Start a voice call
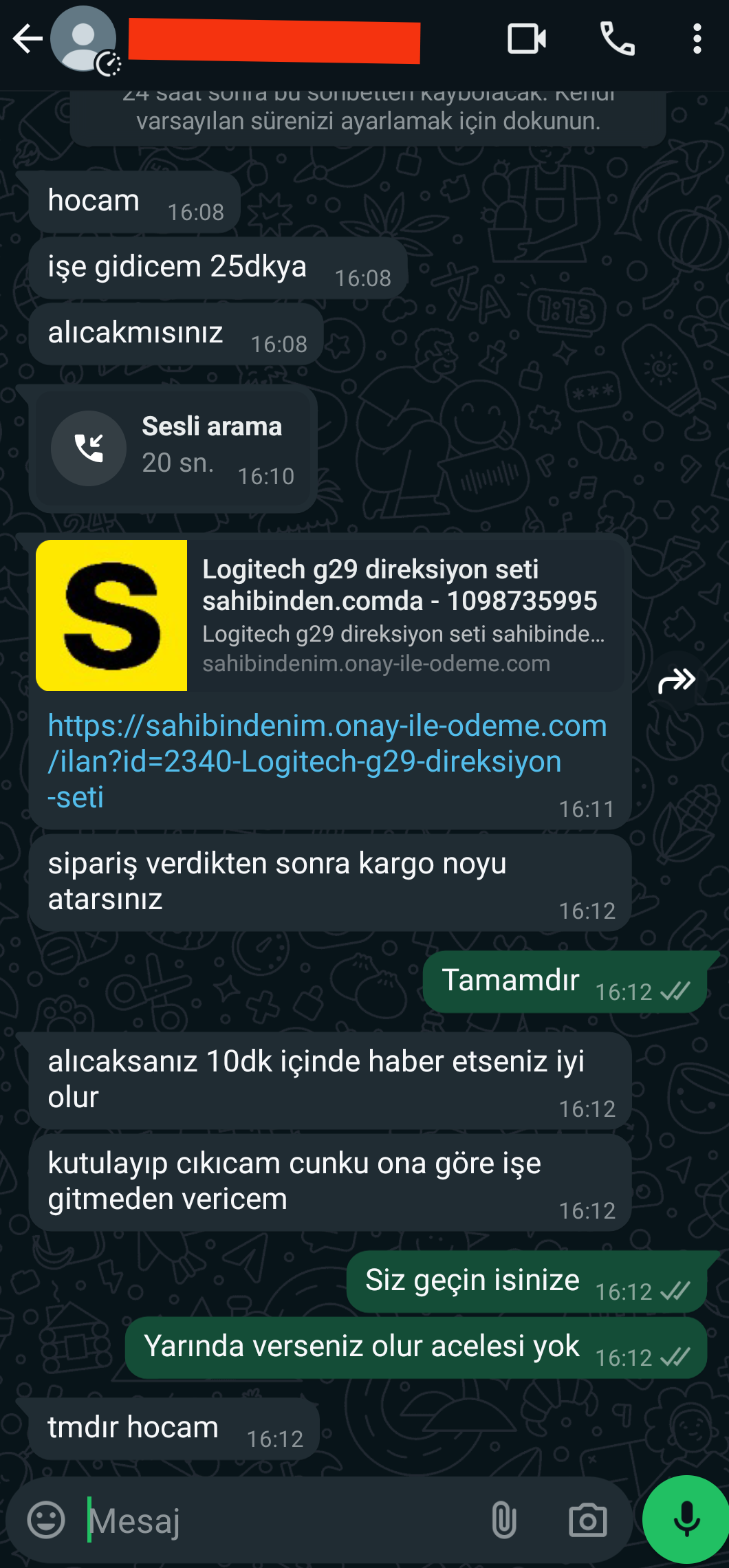 [x=617, y=39]
